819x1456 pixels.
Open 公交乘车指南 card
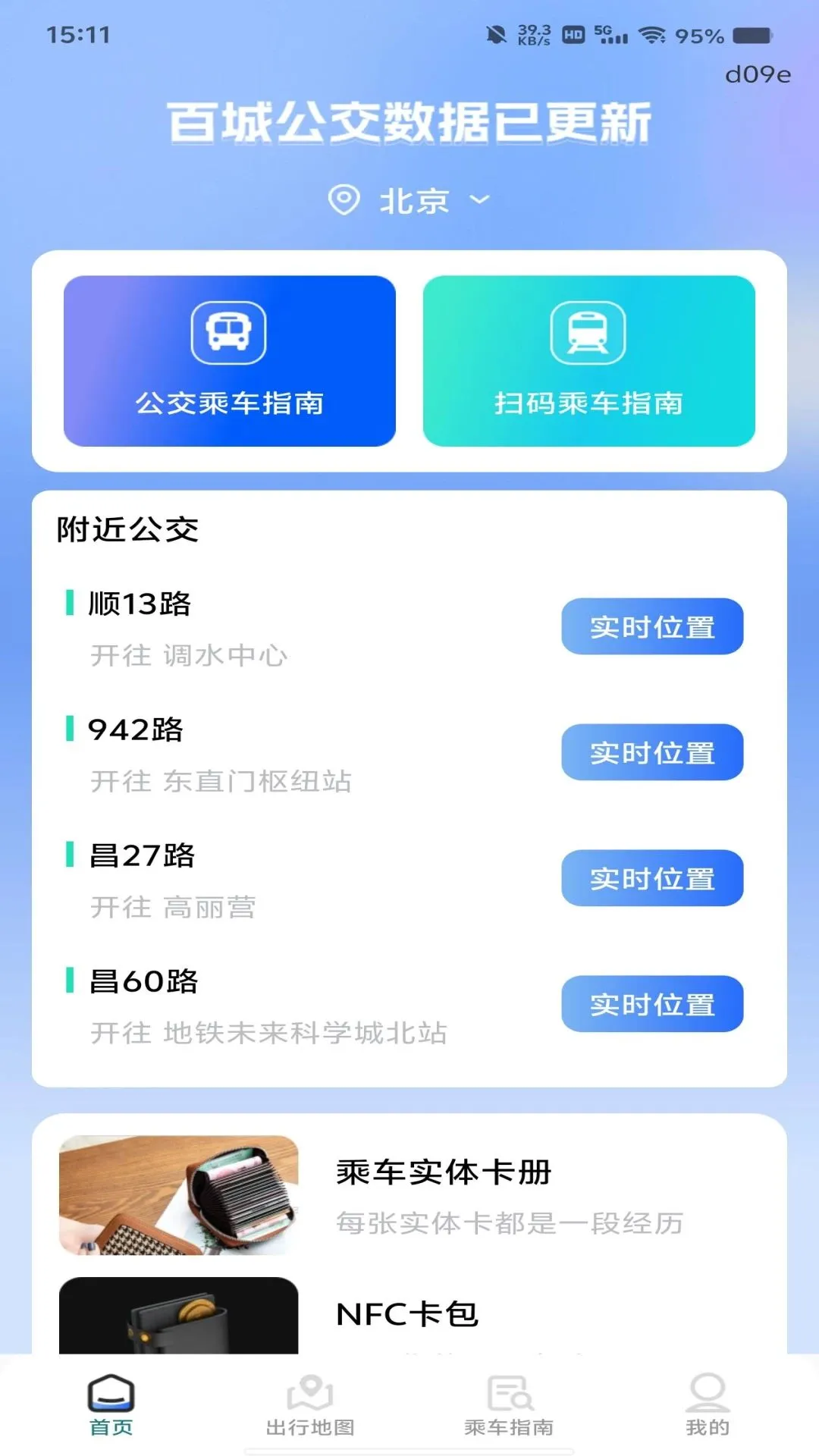(230, 361)
